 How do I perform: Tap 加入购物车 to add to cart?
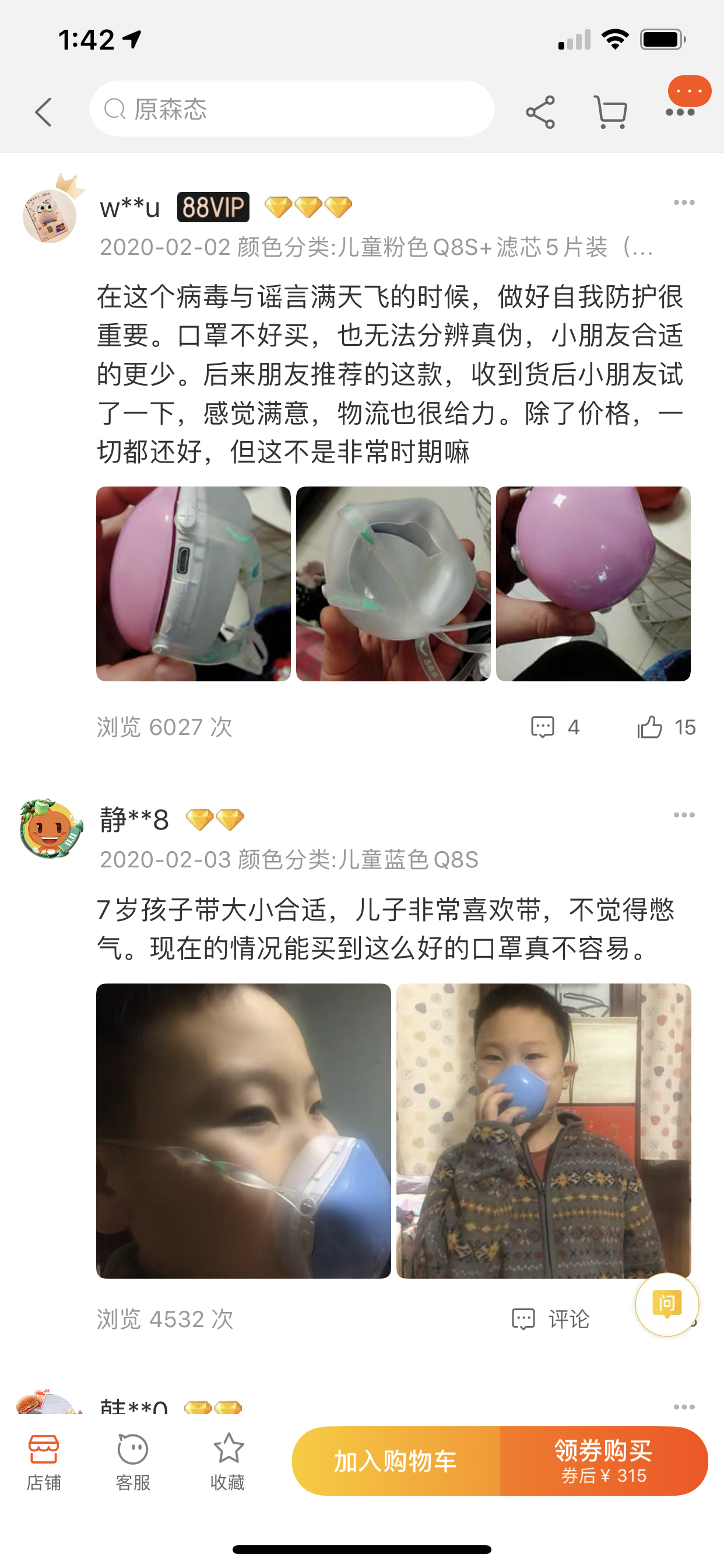[x=396, y=1461]
